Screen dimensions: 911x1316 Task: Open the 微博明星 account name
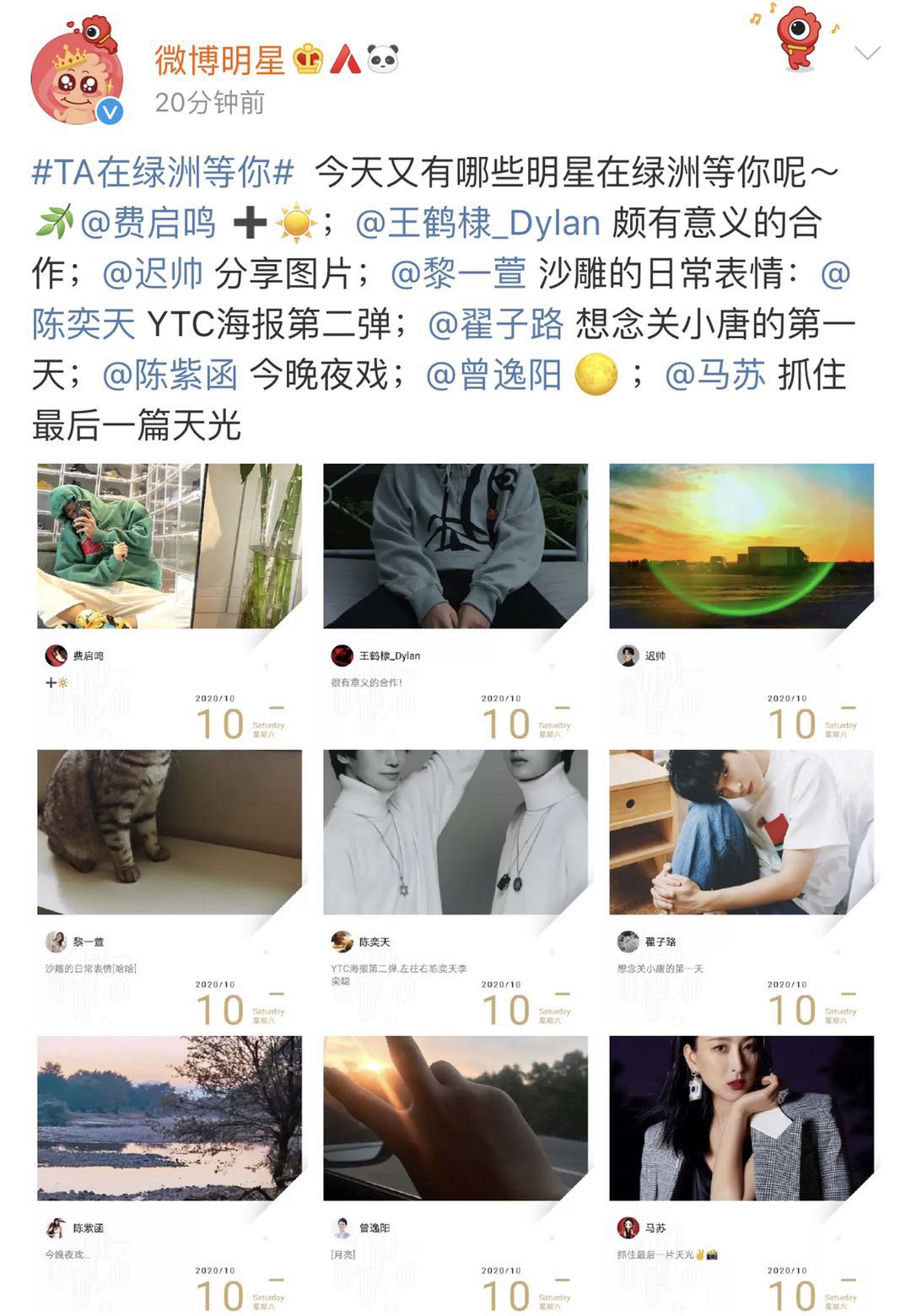click(219, 60)
